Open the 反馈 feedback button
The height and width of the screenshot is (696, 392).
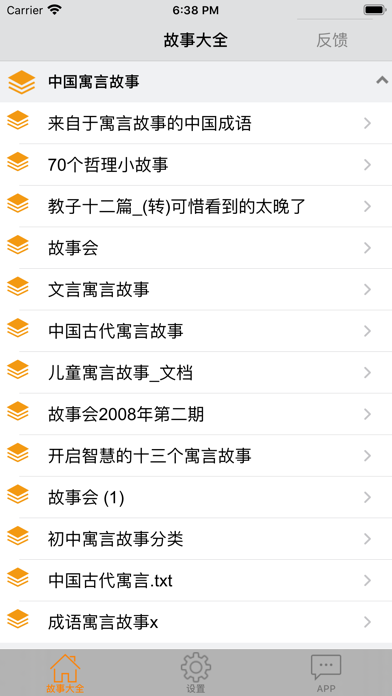pos(332,40)
